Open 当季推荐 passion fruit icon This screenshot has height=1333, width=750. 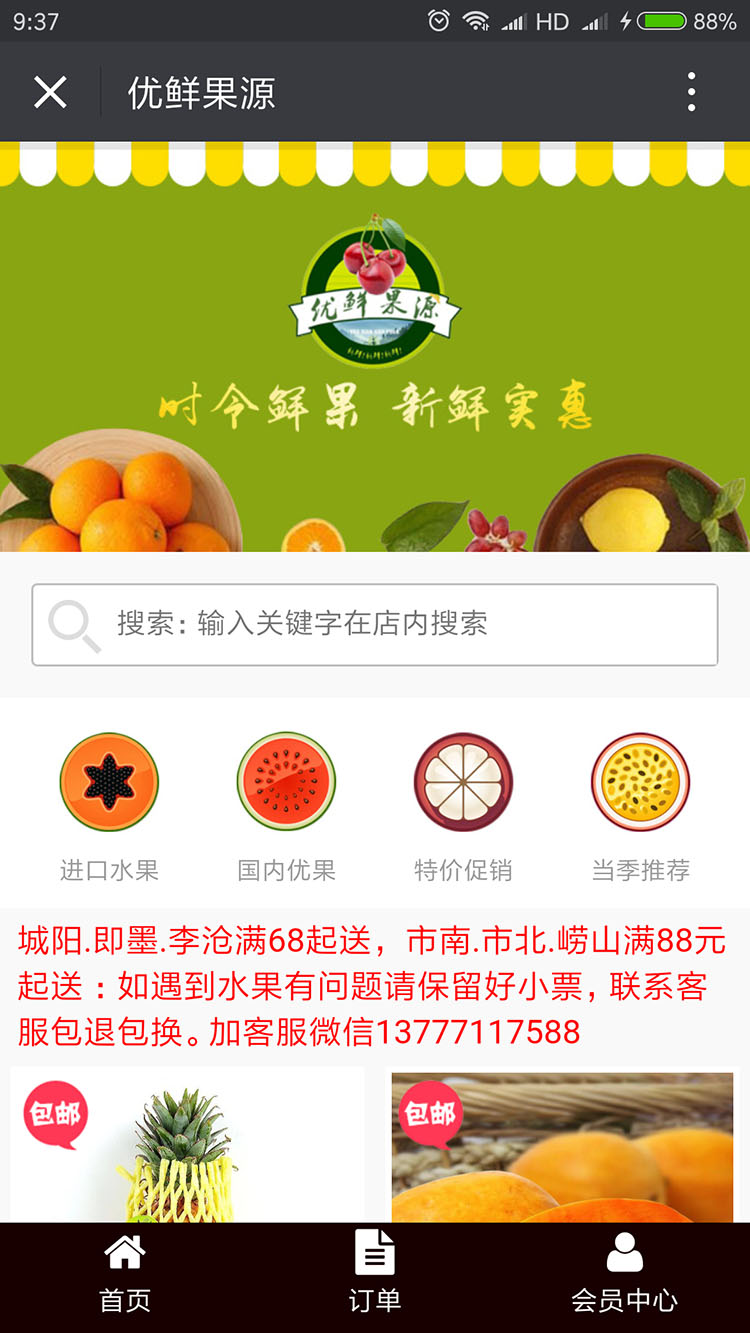pyautogui.click(x=640, y=781)
